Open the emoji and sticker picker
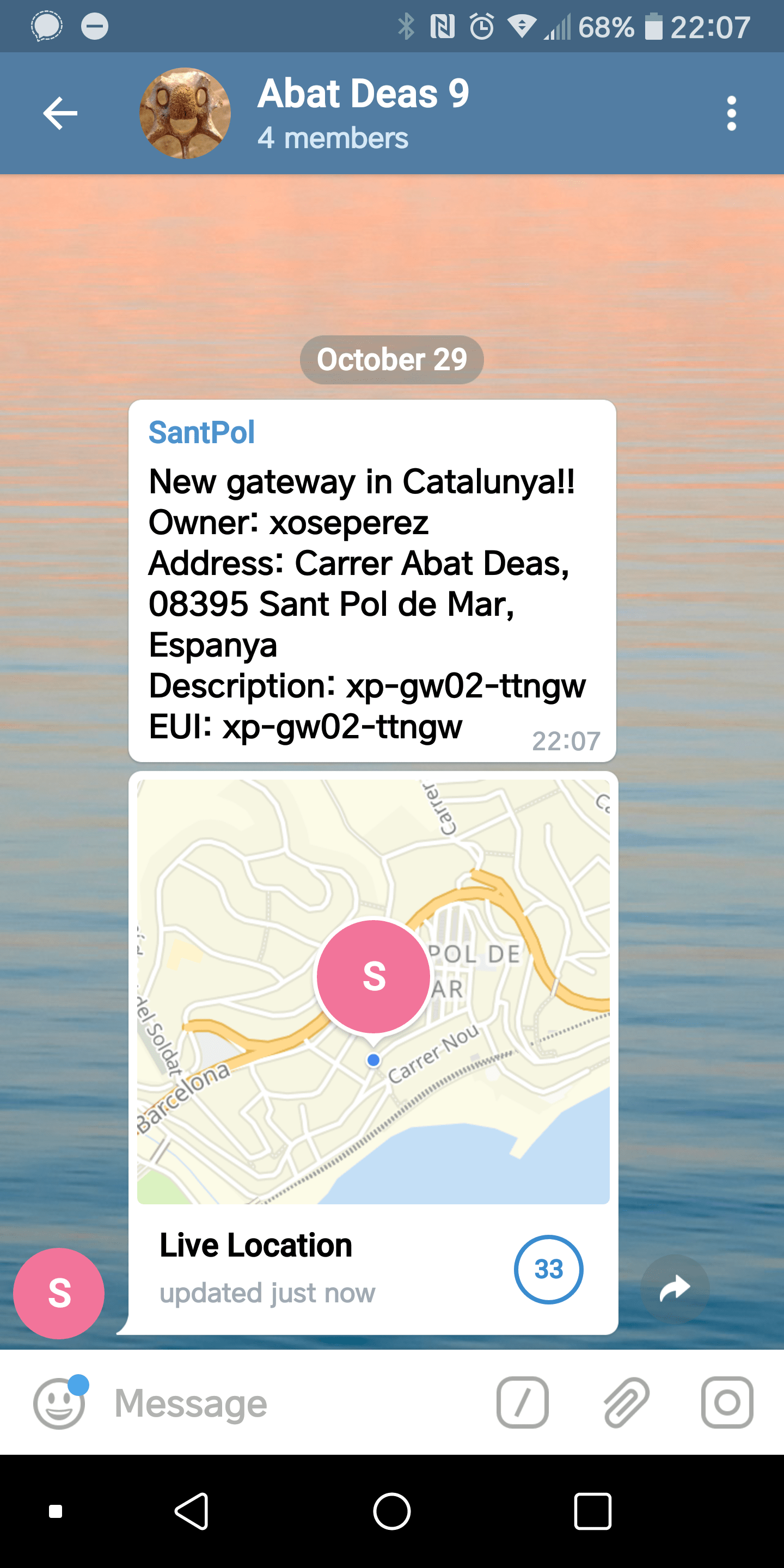Screen dimensions: 784x1568 point(59,1403)
